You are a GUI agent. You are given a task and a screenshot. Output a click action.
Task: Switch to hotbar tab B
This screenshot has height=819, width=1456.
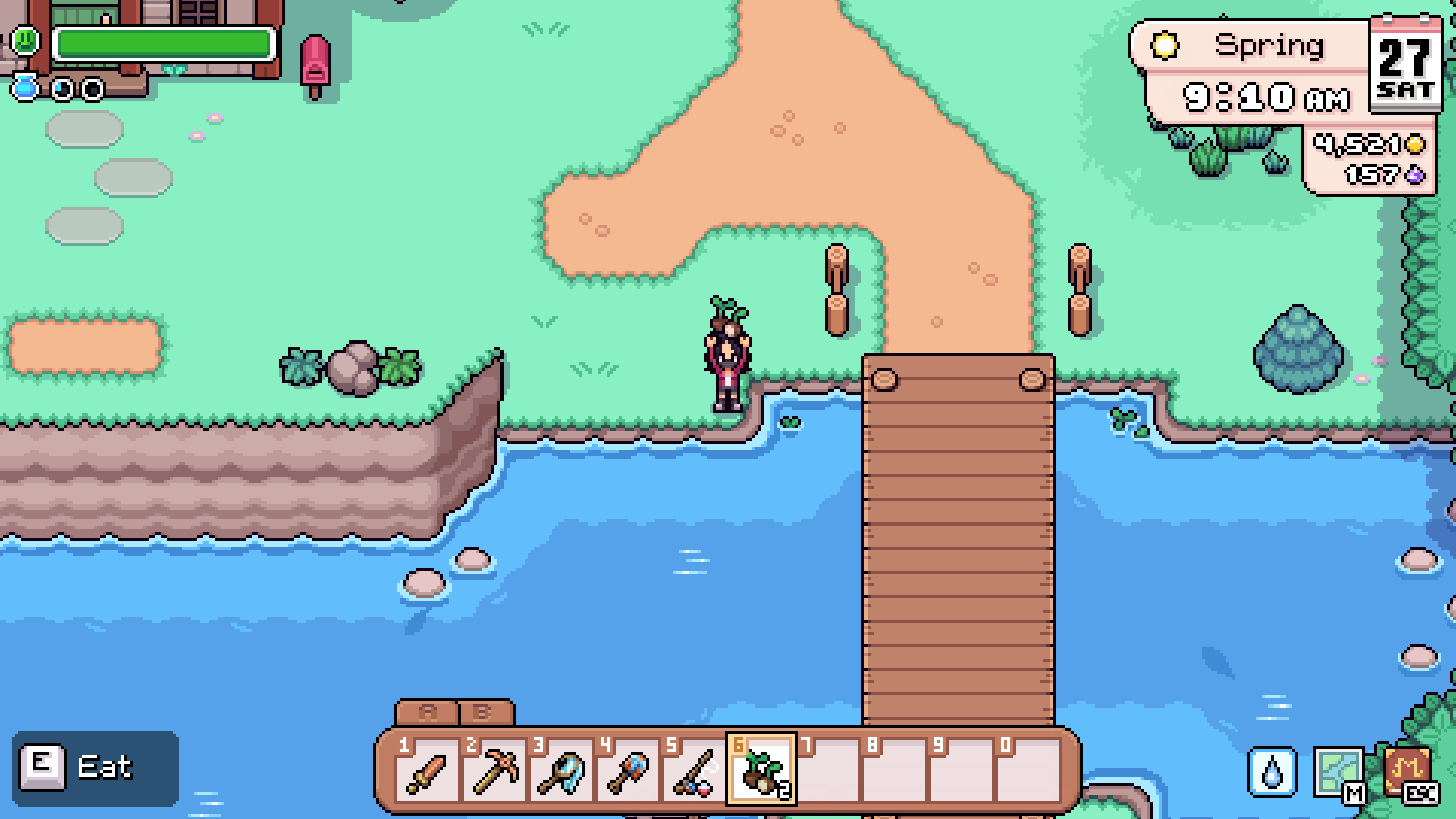[x=485, y=713]
